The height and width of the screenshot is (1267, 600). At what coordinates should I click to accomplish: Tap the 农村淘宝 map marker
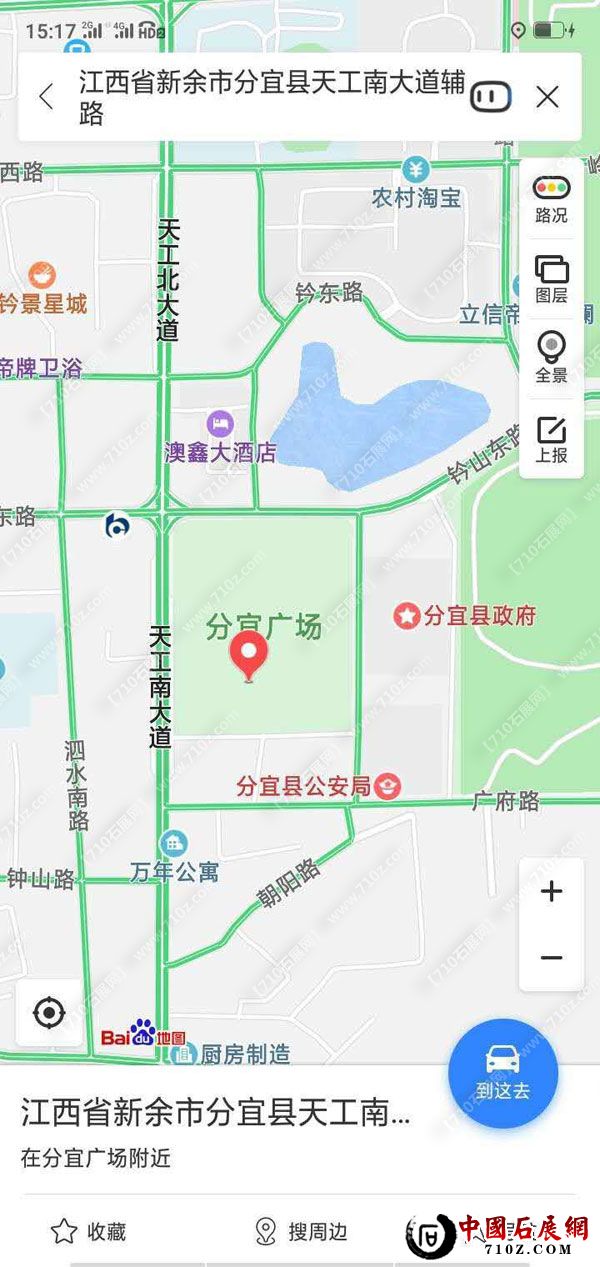pos(416,170)
